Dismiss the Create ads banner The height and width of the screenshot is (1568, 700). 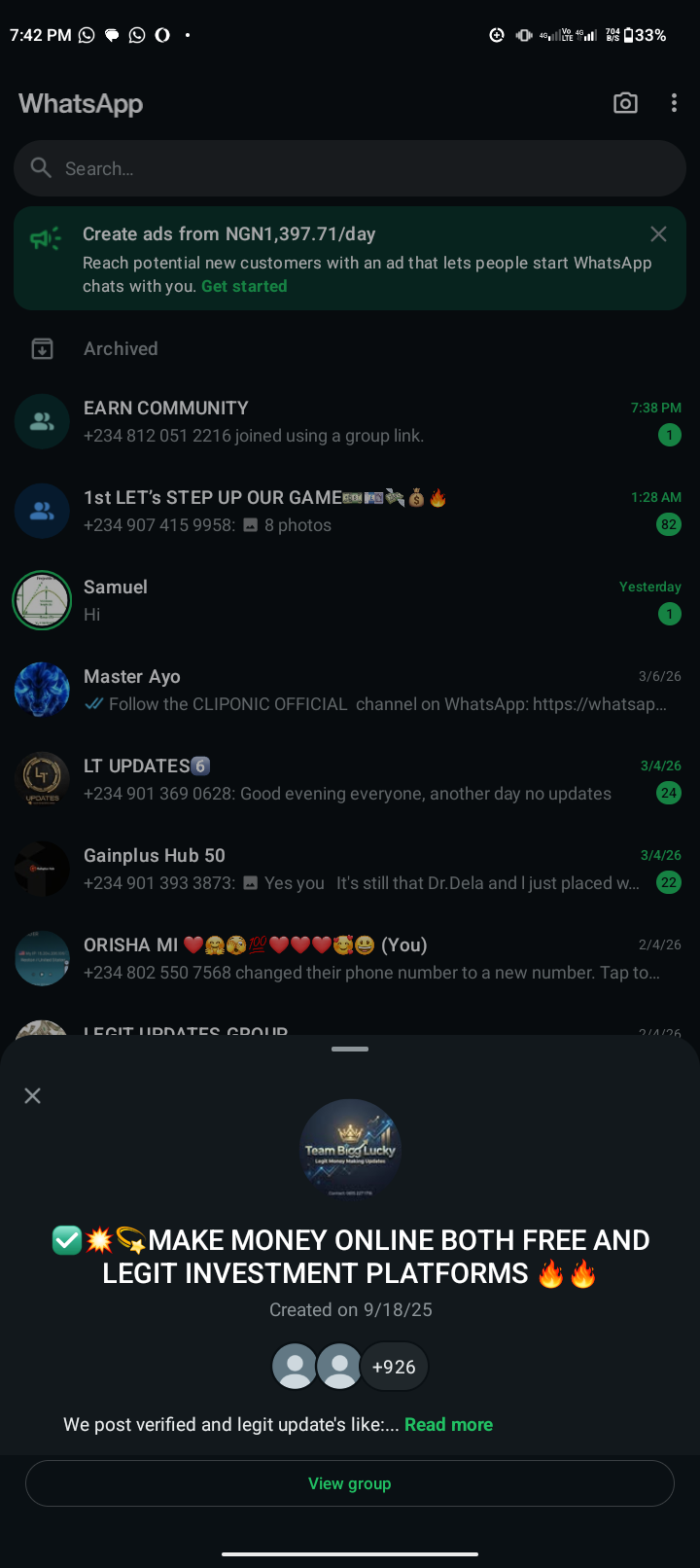658,234
